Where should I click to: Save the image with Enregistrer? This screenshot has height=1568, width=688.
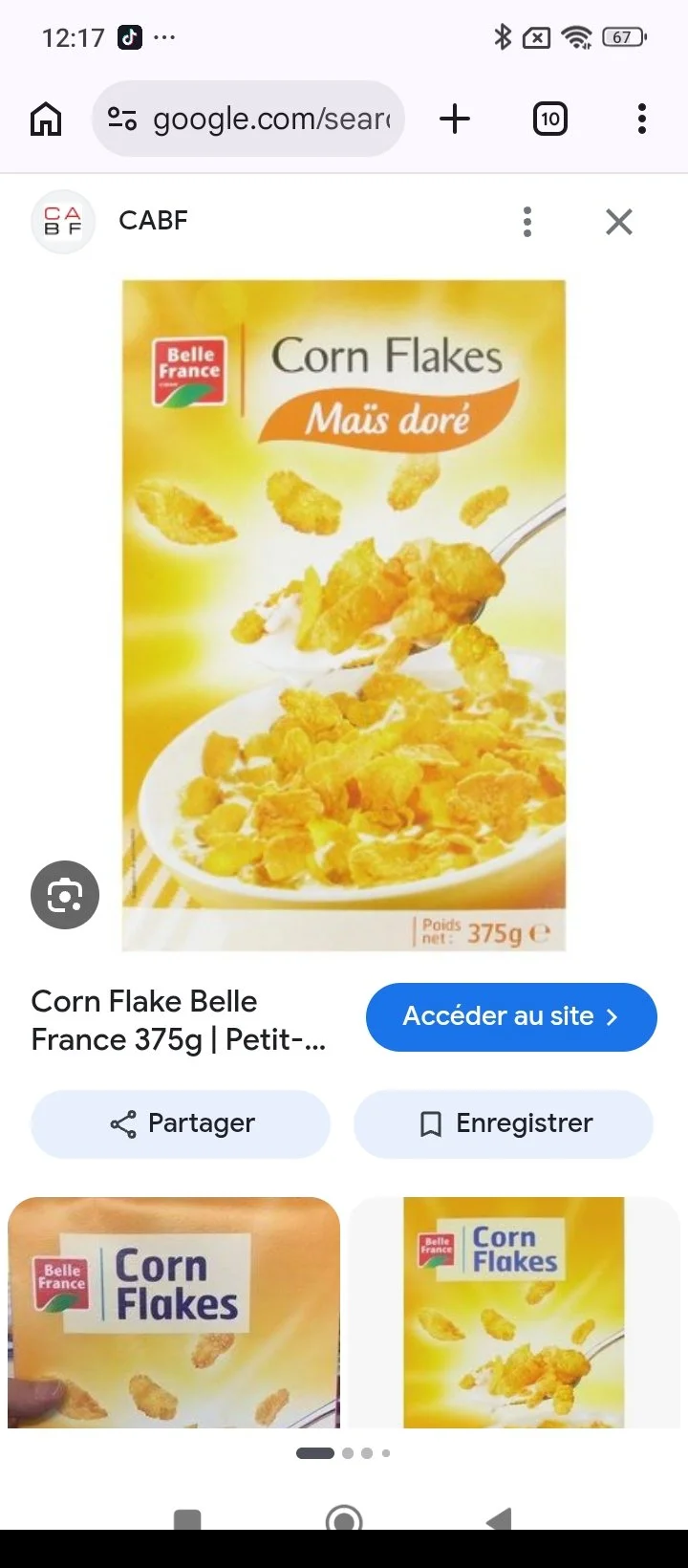(504, 1123)
